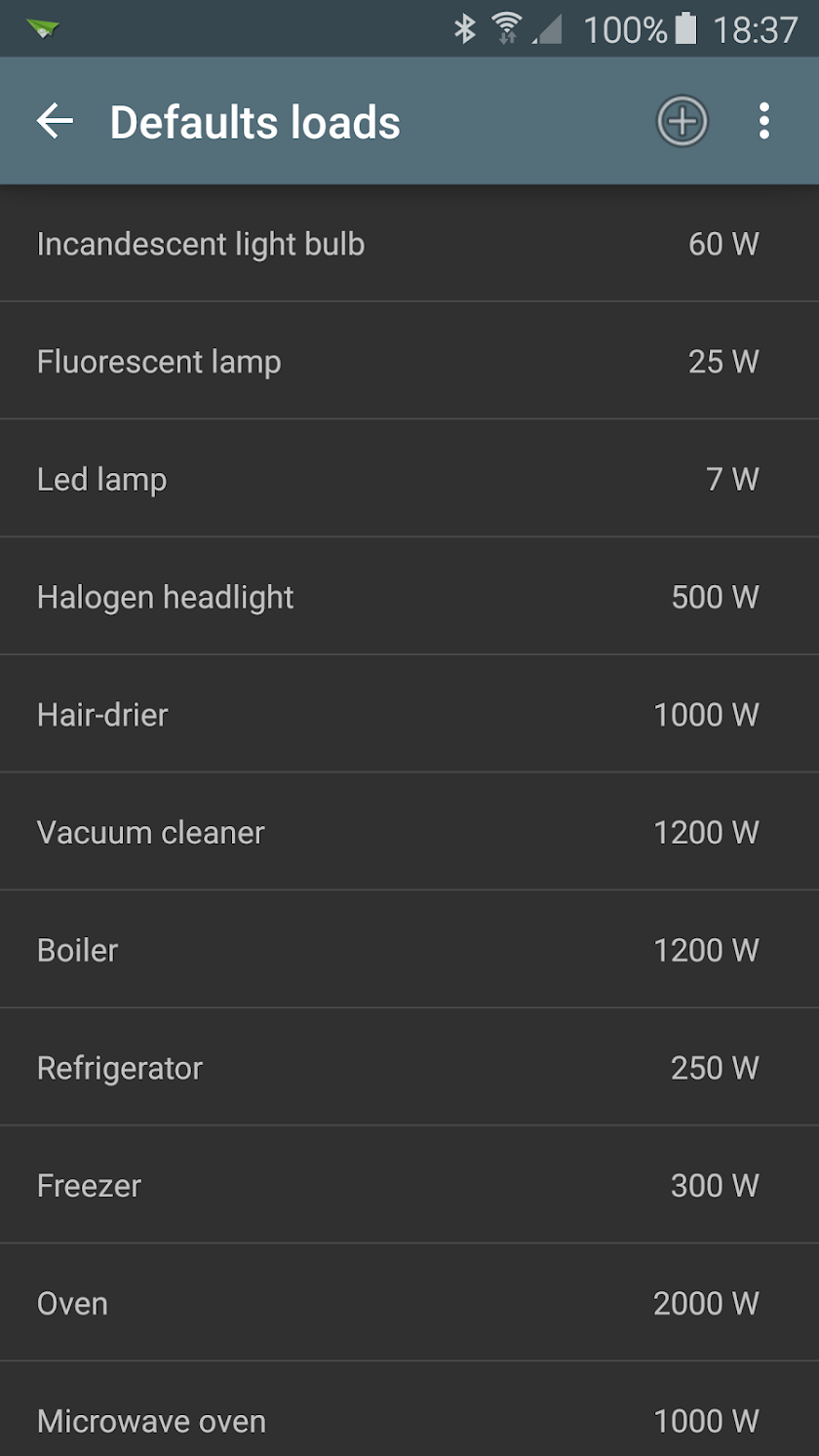The height and width of the screenshot is (1456, 819).
Task: Select the Boiler load
Action: pyautogui.click(x=409, y=950)
